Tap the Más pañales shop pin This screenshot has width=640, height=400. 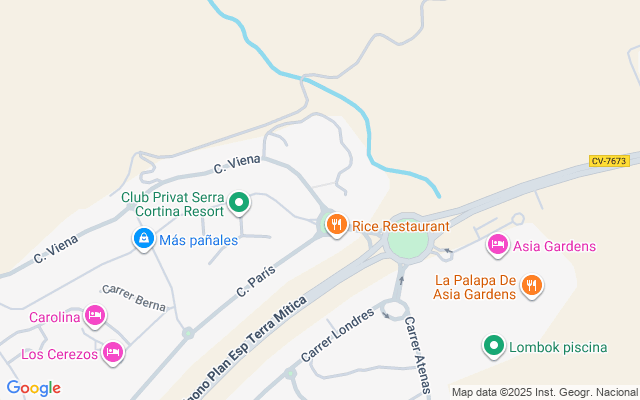tap(144, 239)
